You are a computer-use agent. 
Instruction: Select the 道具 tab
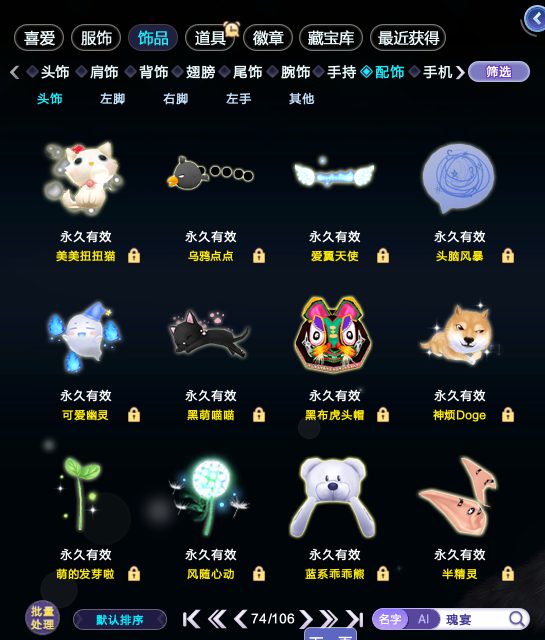tap(210, 38)
